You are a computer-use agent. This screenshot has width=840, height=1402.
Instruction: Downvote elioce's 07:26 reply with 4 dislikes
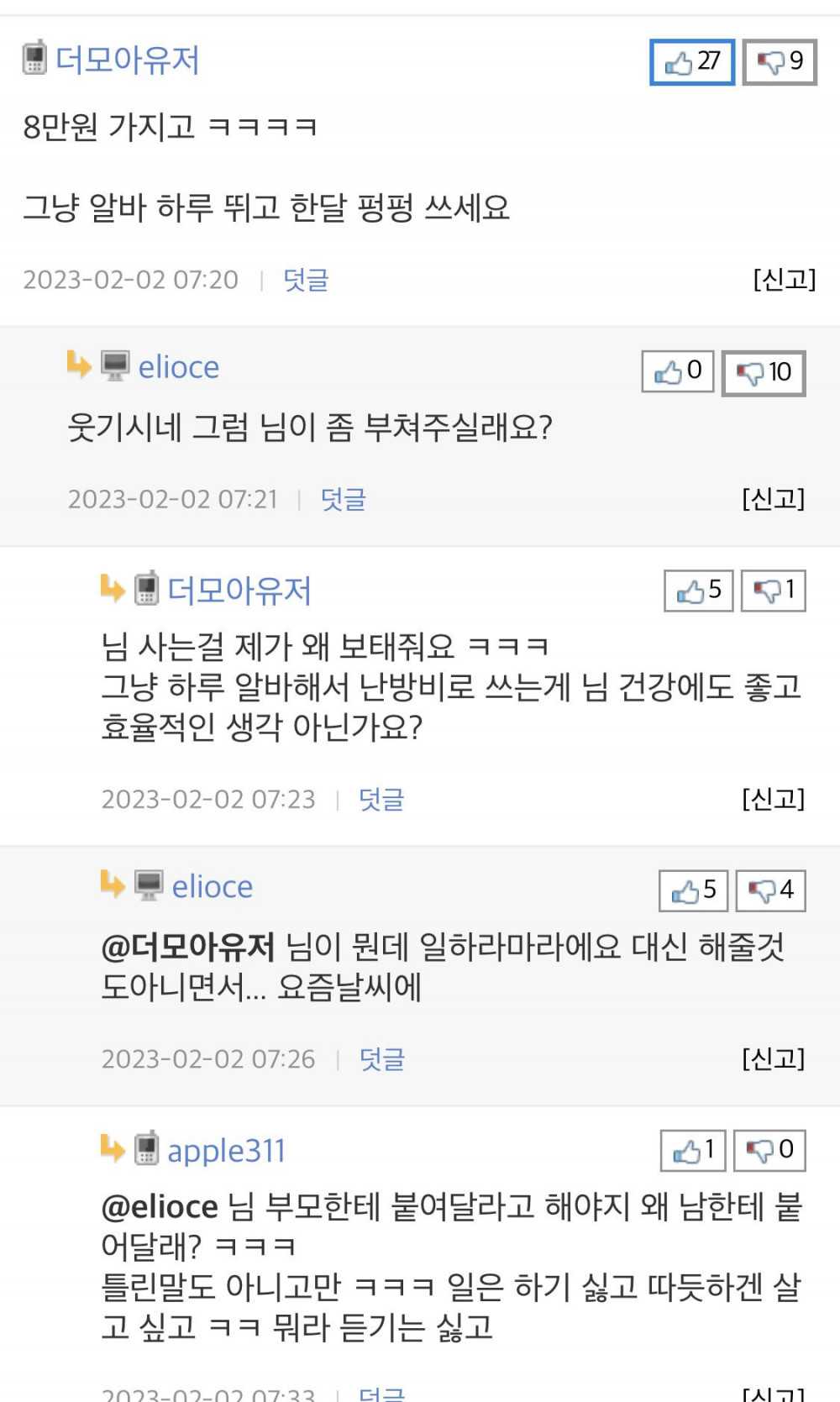[770, 890]
